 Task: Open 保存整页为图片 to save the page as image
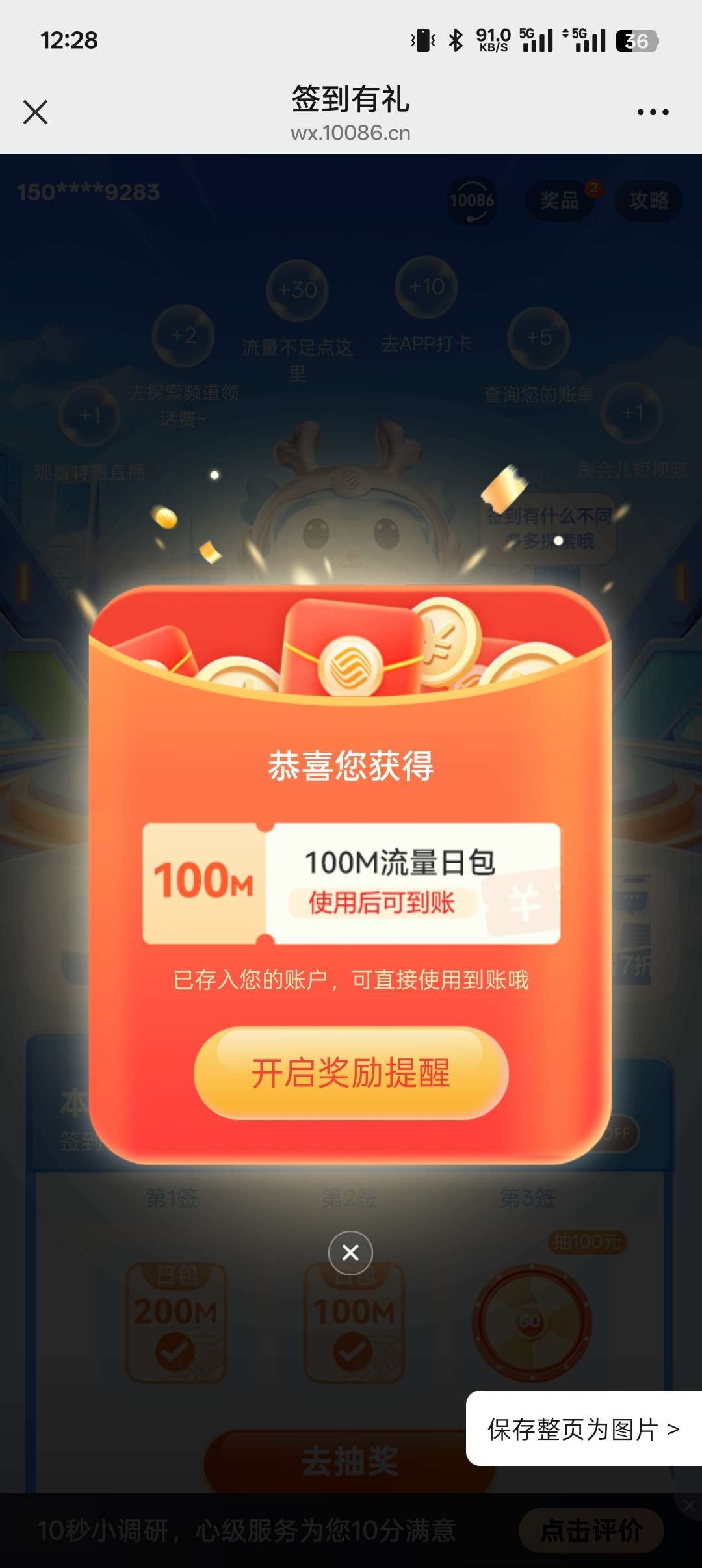(x=584, y=1428)
